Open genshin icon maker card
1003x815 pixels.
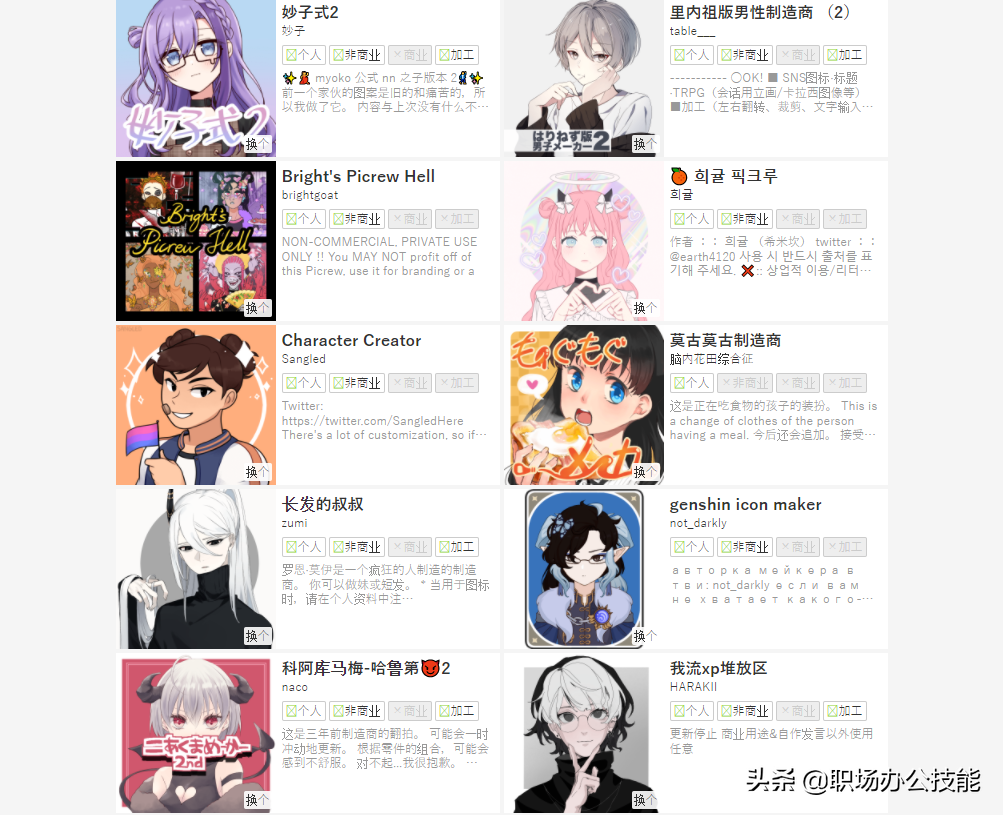point(745,505)
